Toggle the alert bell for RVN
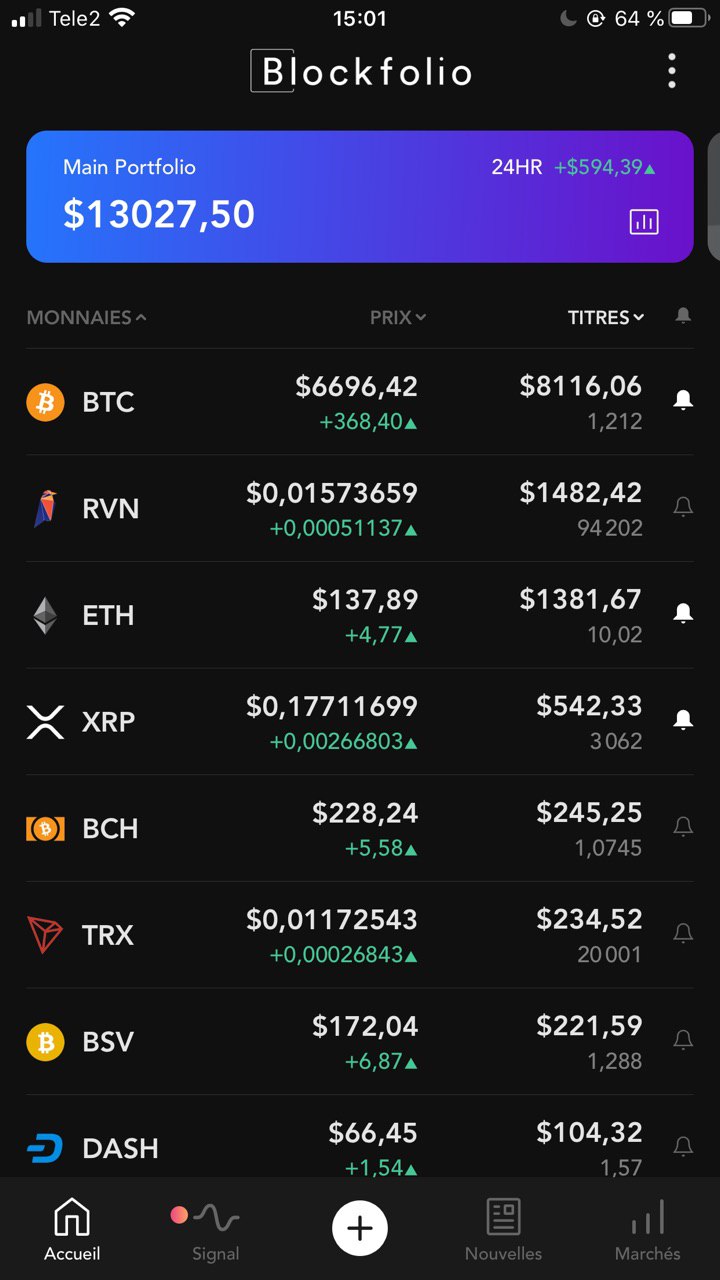Image resolution: width=720 pixels, height=1280 pixels. pos(683,508)
